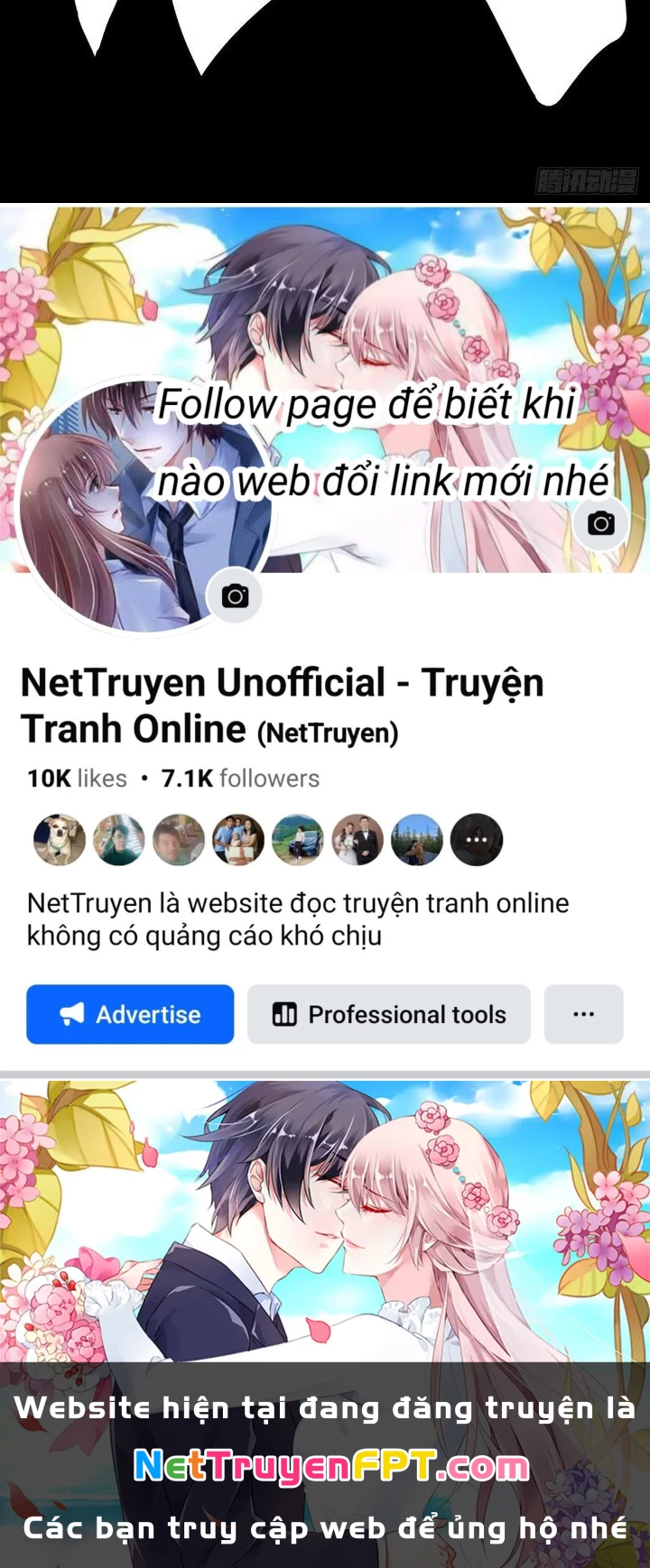Click the camera icon on the profile picture
650x1568 pixels.
pos(235,596)
